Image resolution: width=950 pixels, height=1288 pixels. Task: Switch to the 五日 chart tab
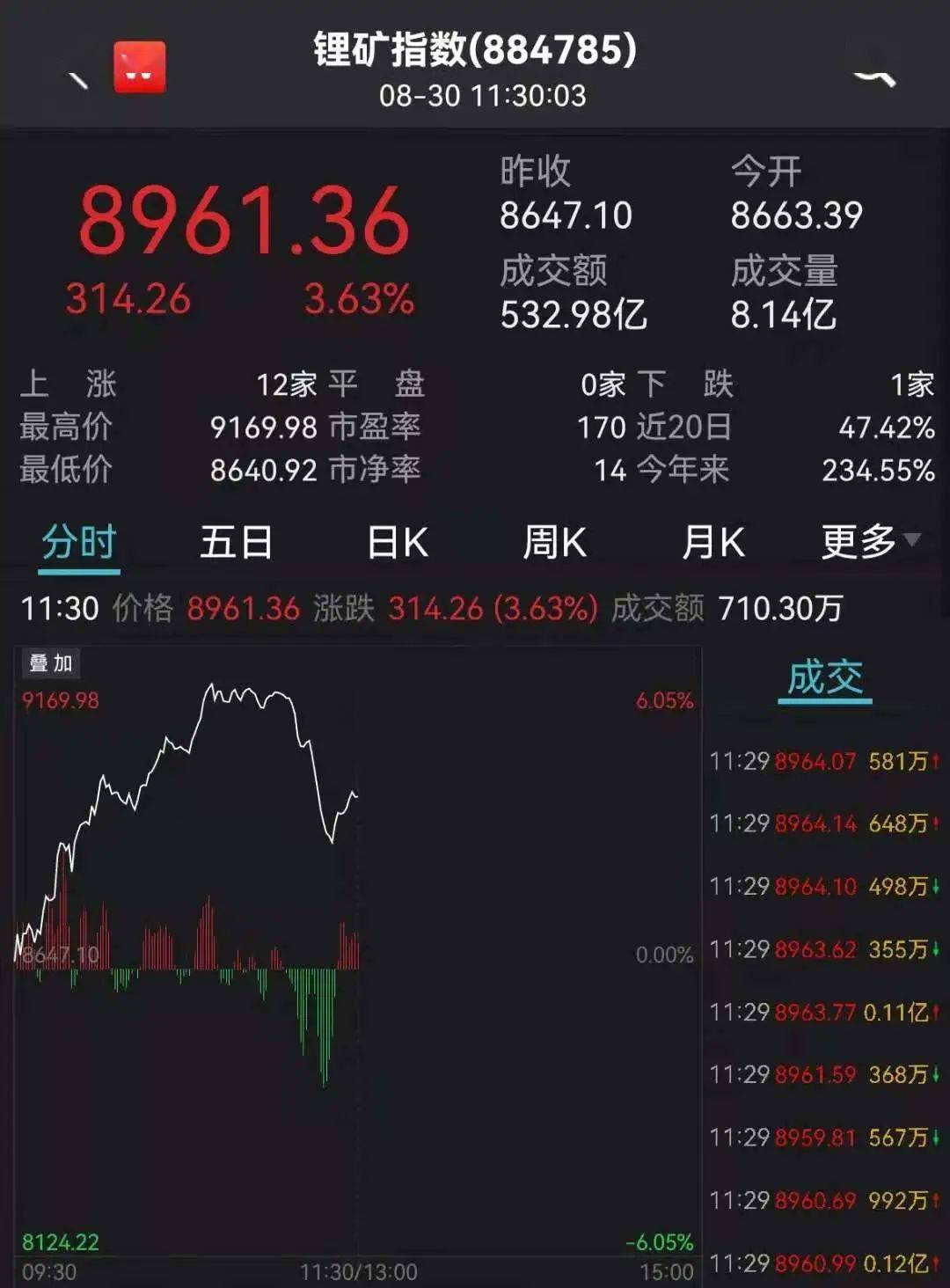[x=236, y=543]
